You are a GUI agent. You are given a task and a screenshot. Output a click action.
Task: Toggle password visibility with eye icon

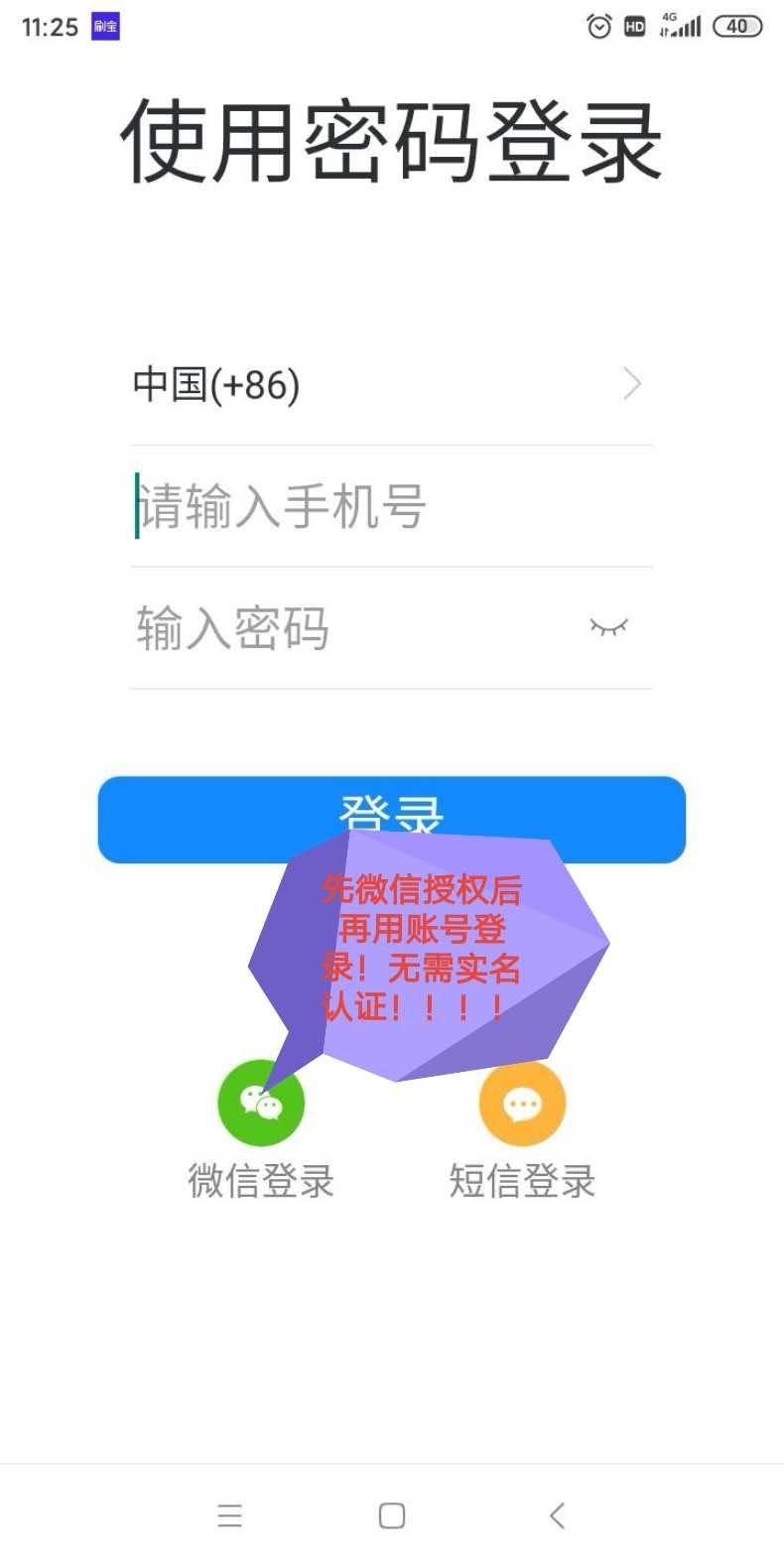tap(609, 626)
